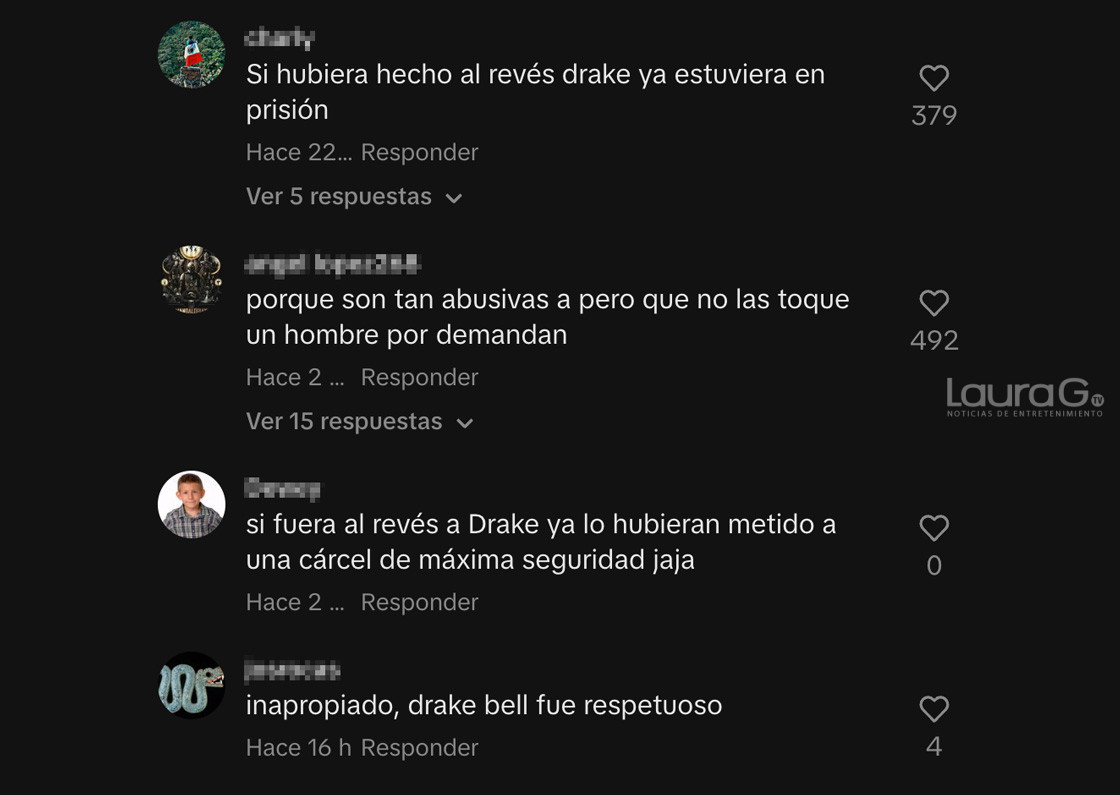Reply to the comment ending 'estuviera en prisión'
Screen dimensions: 1120x795
(x=419, y=152)
